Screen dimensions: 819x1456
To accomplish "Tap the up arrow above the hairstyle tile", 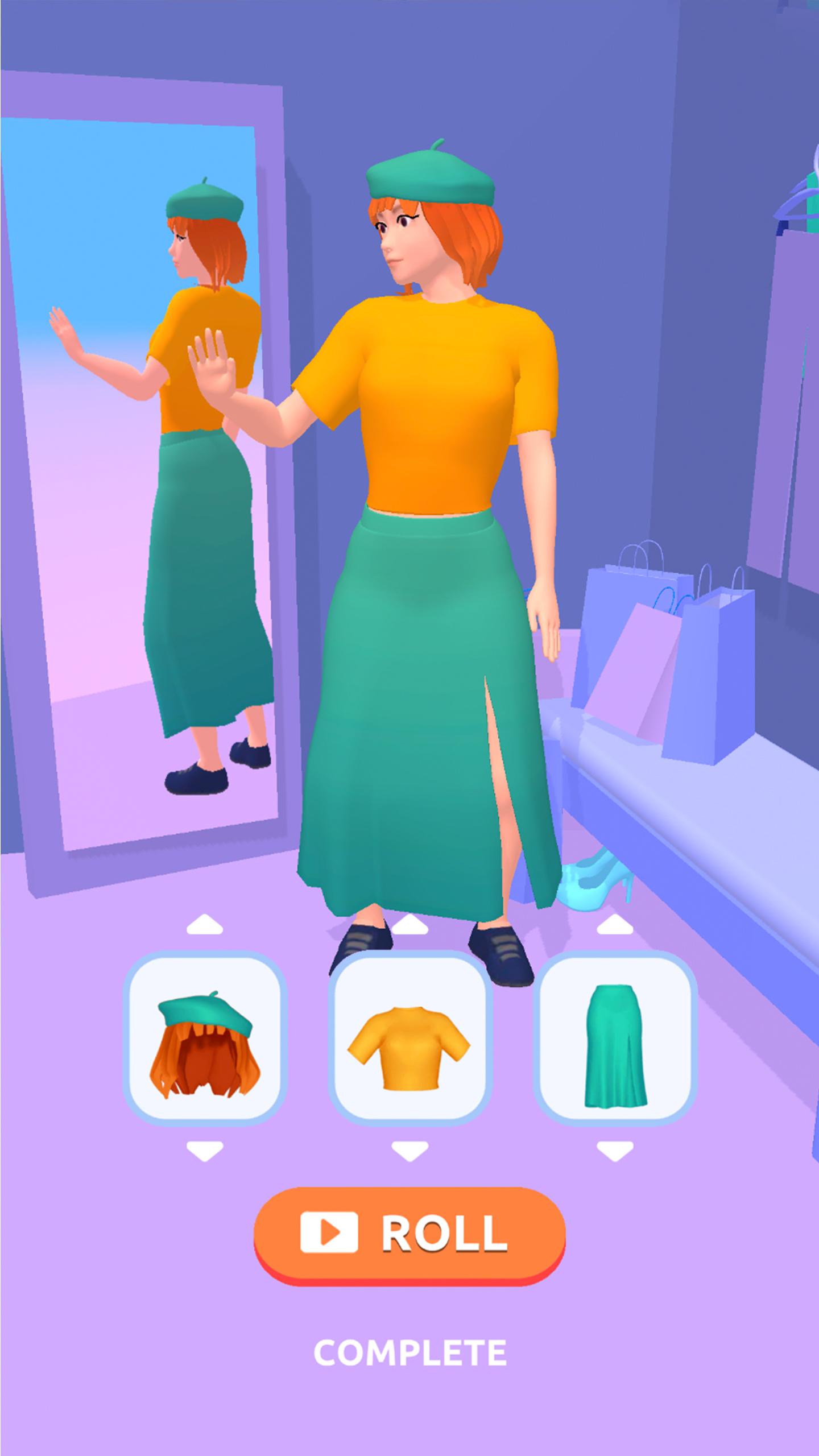I will [205, 925].
